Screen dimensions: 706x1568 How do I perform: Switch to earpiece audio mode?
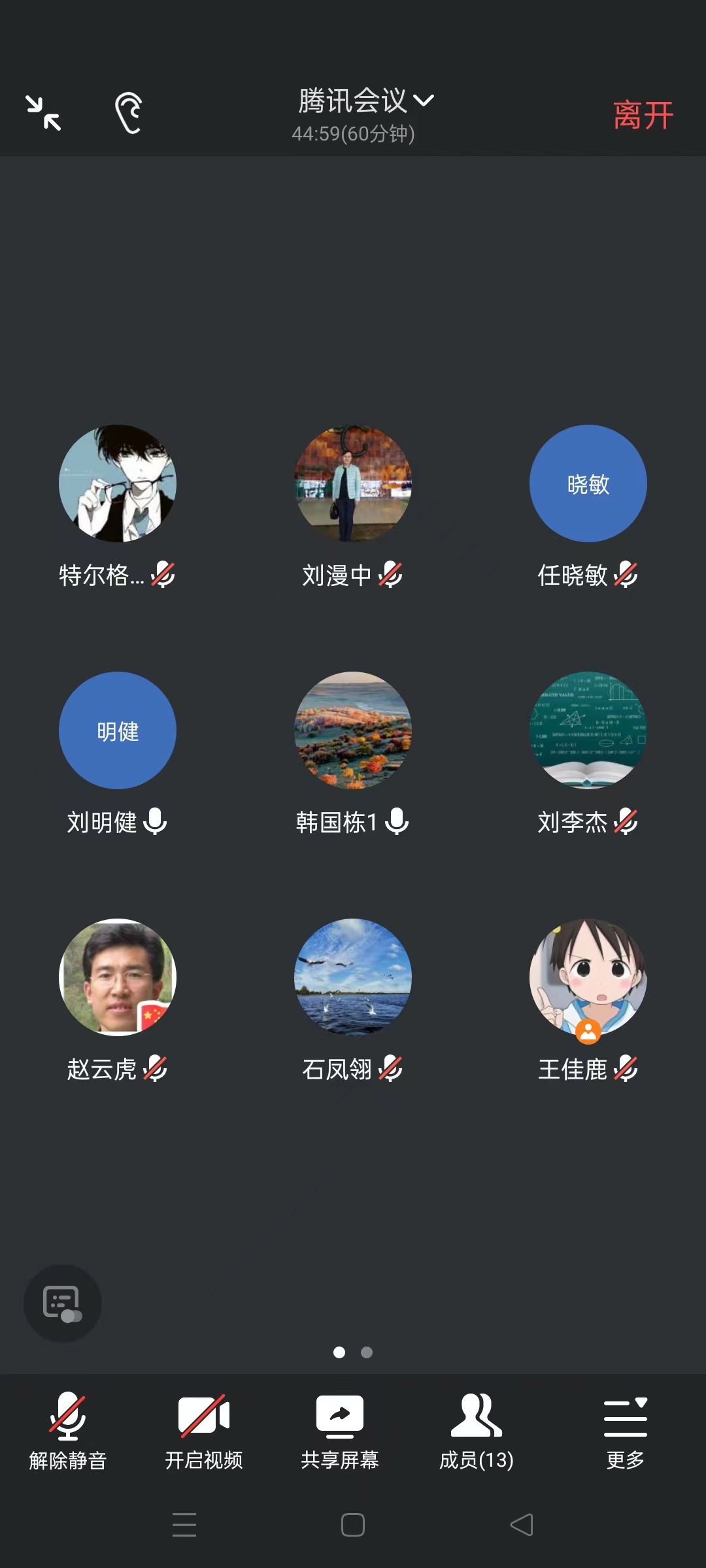coord(129,113)
